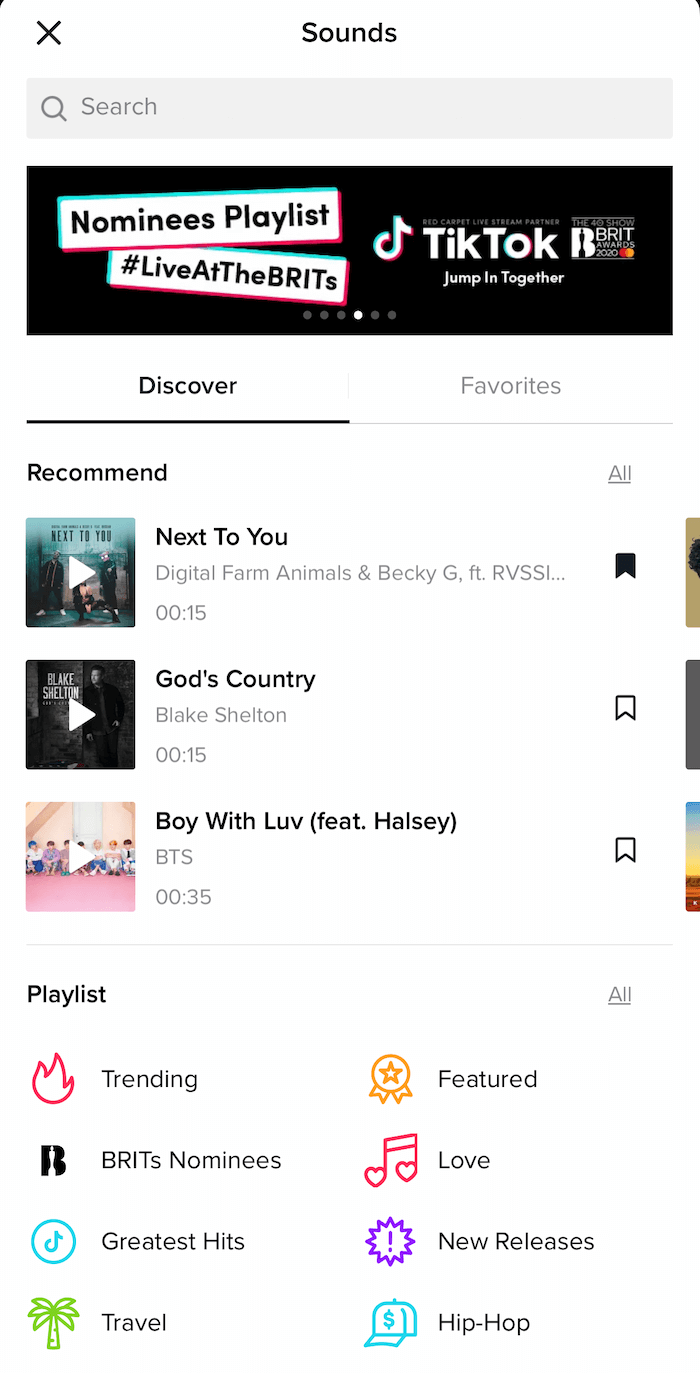The height and width of the screenshot is (1373, 700).
Task: Open the Greatest Hits playlist
Action: tap(138, 1241)
